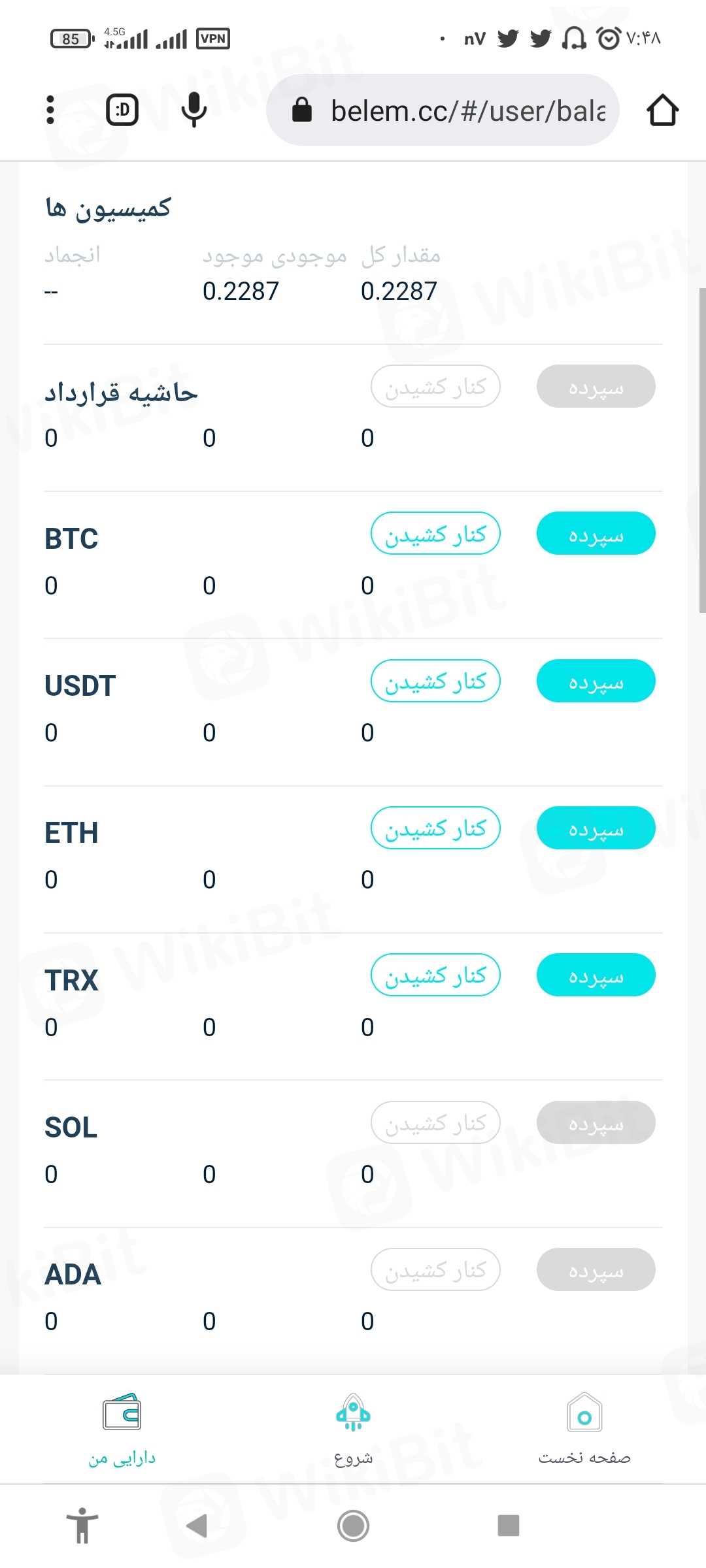This screenshot has height=1568, width=706.
Task: Open recent apps from the navigation bar
Action: pos(508,1526)
